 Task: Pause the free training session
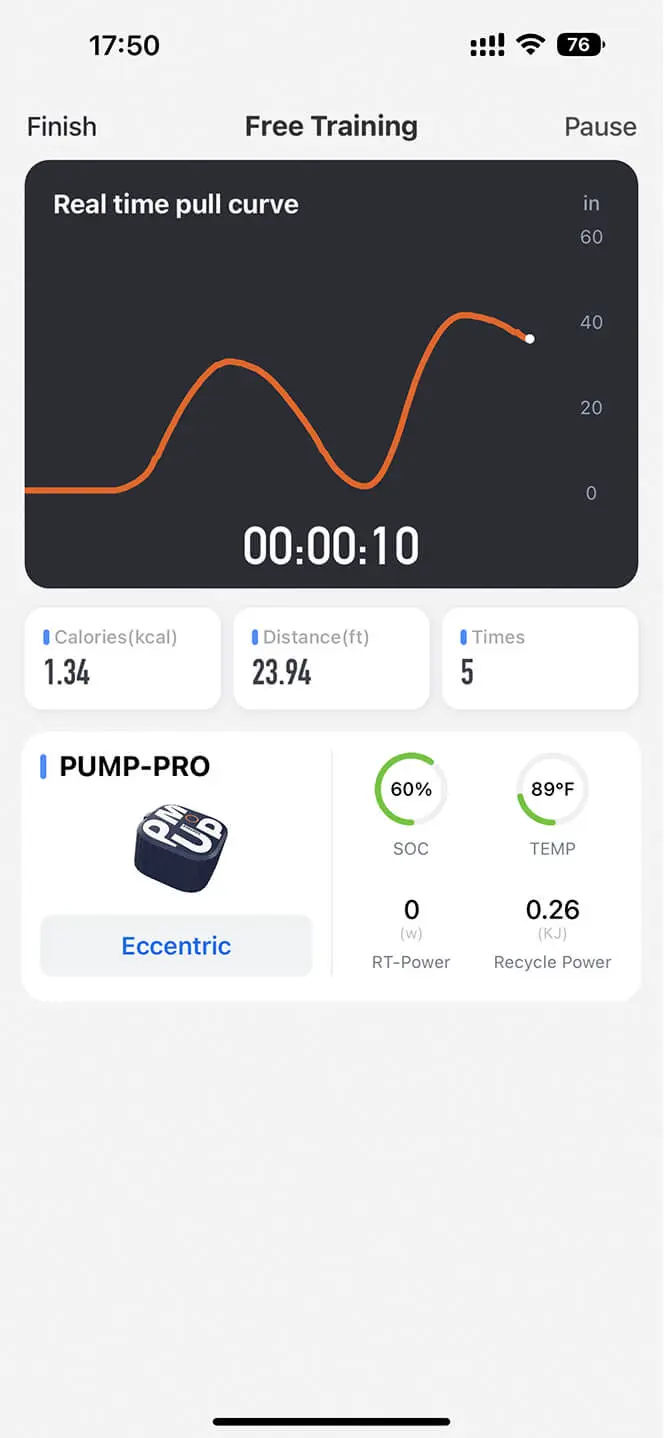tap(600, 127)
